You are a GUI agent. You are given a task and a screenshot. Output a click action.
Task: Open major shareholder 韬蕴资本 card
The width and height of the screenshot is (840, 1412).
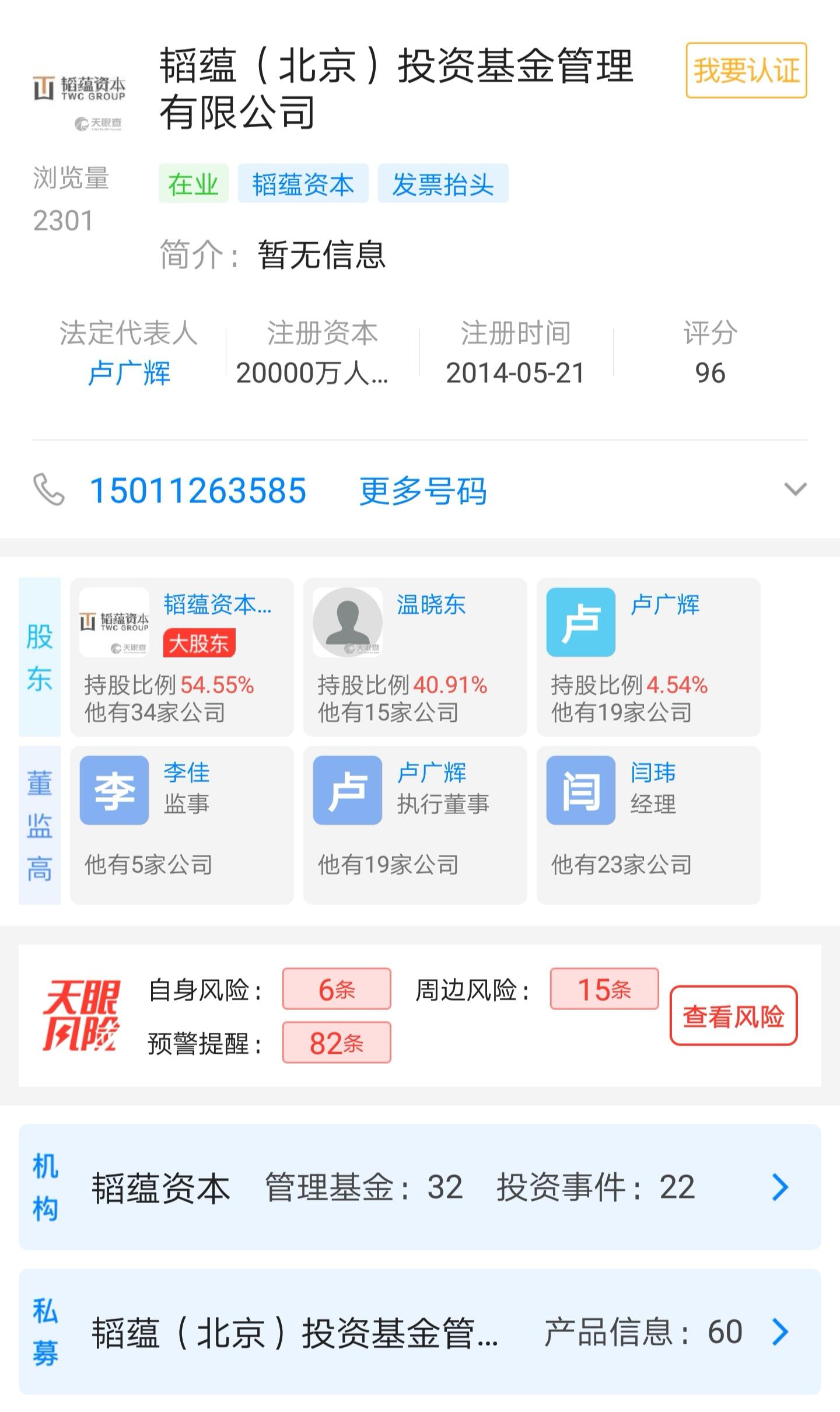click(181, 656)
